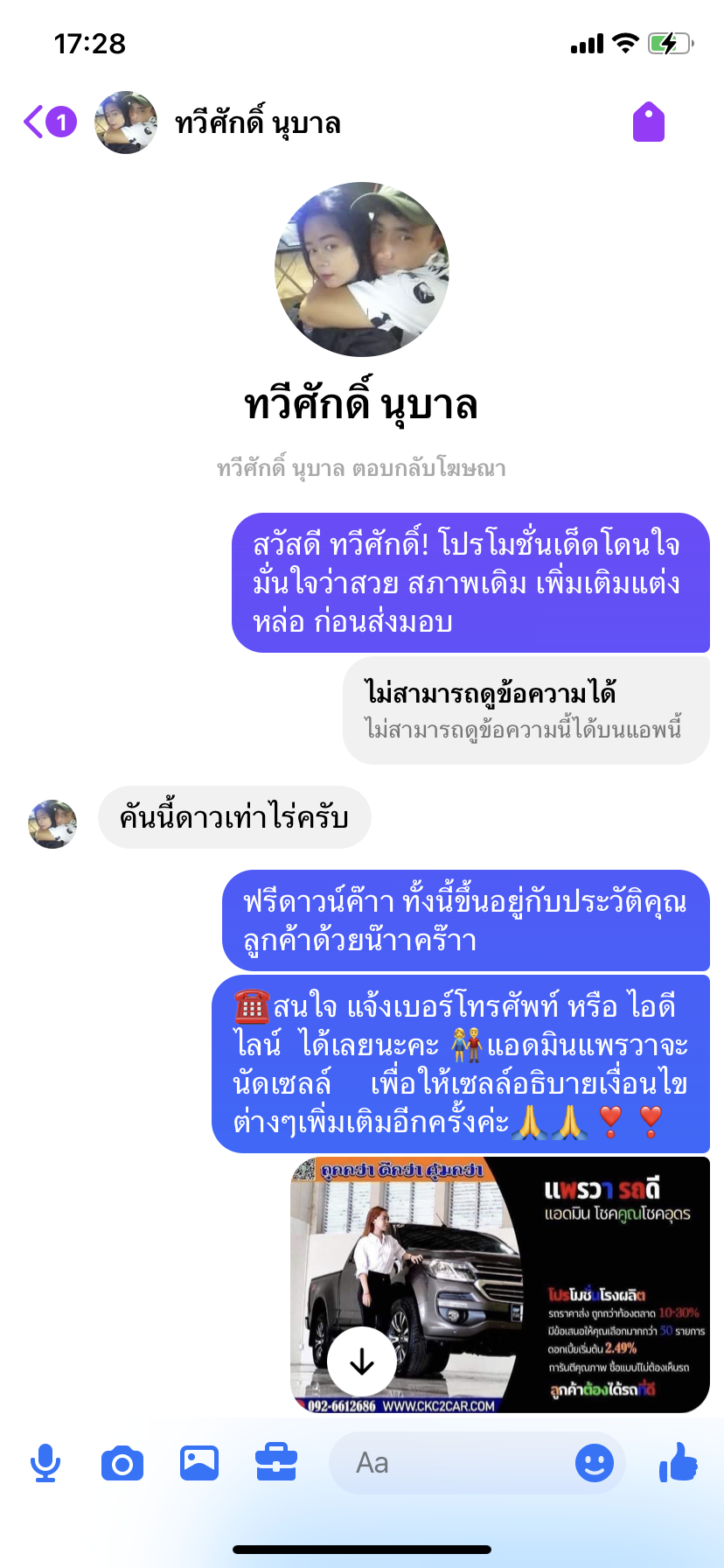The width and height of the screenshot is (724, 1568).
Task: Jump to the latest message with the down arrow
Action: 362,1362
